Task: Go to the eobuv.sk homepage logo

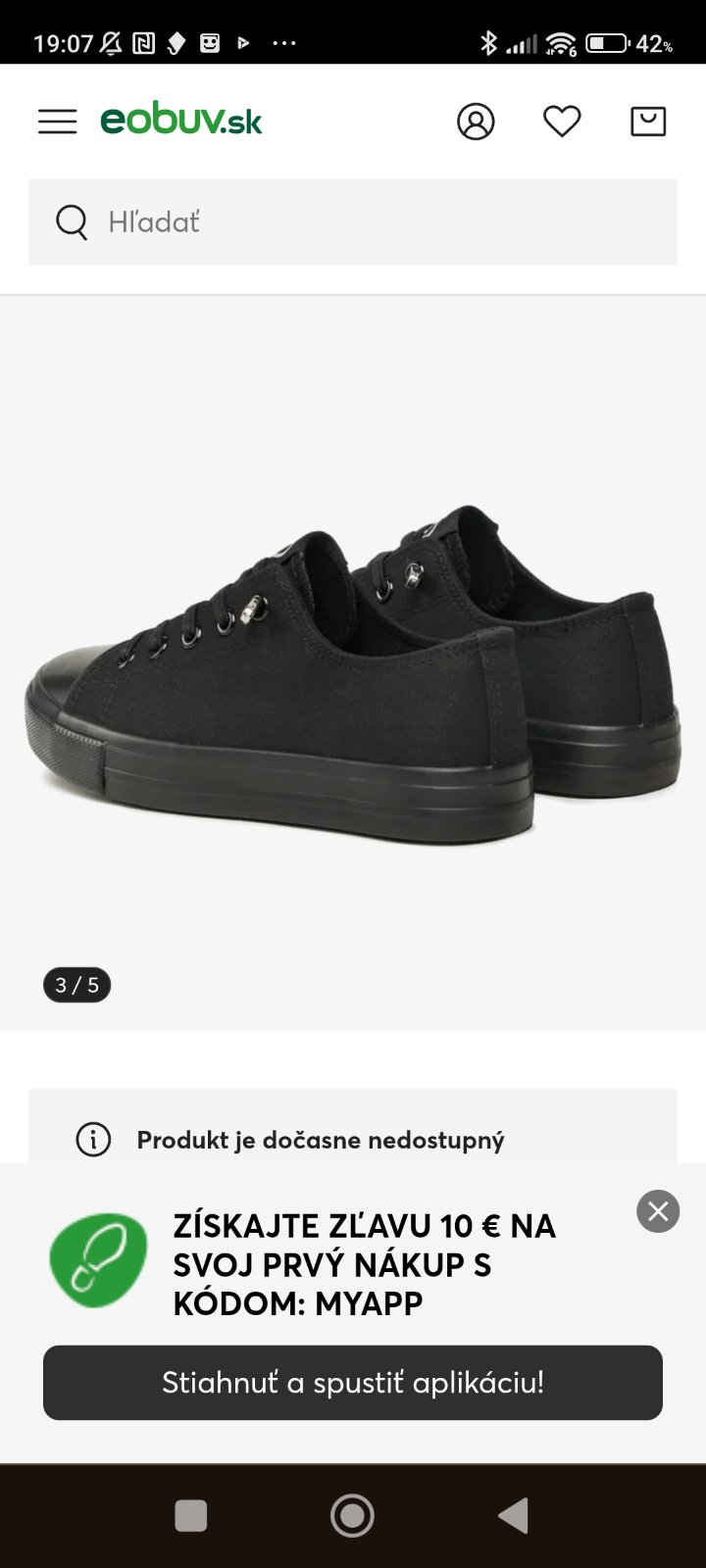Action: 181,122
